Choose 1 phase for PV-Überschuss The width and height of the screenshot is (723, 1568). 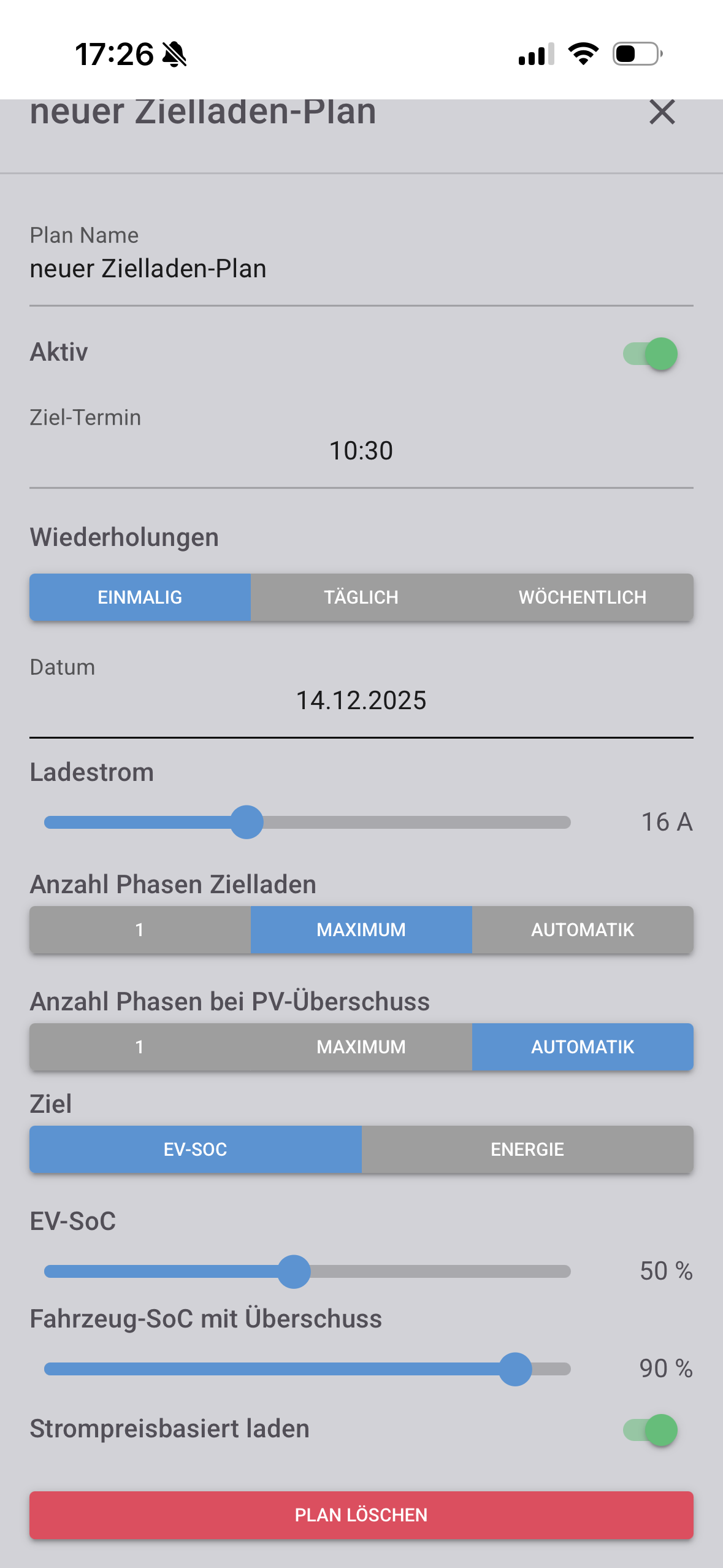coord(140,1047)
